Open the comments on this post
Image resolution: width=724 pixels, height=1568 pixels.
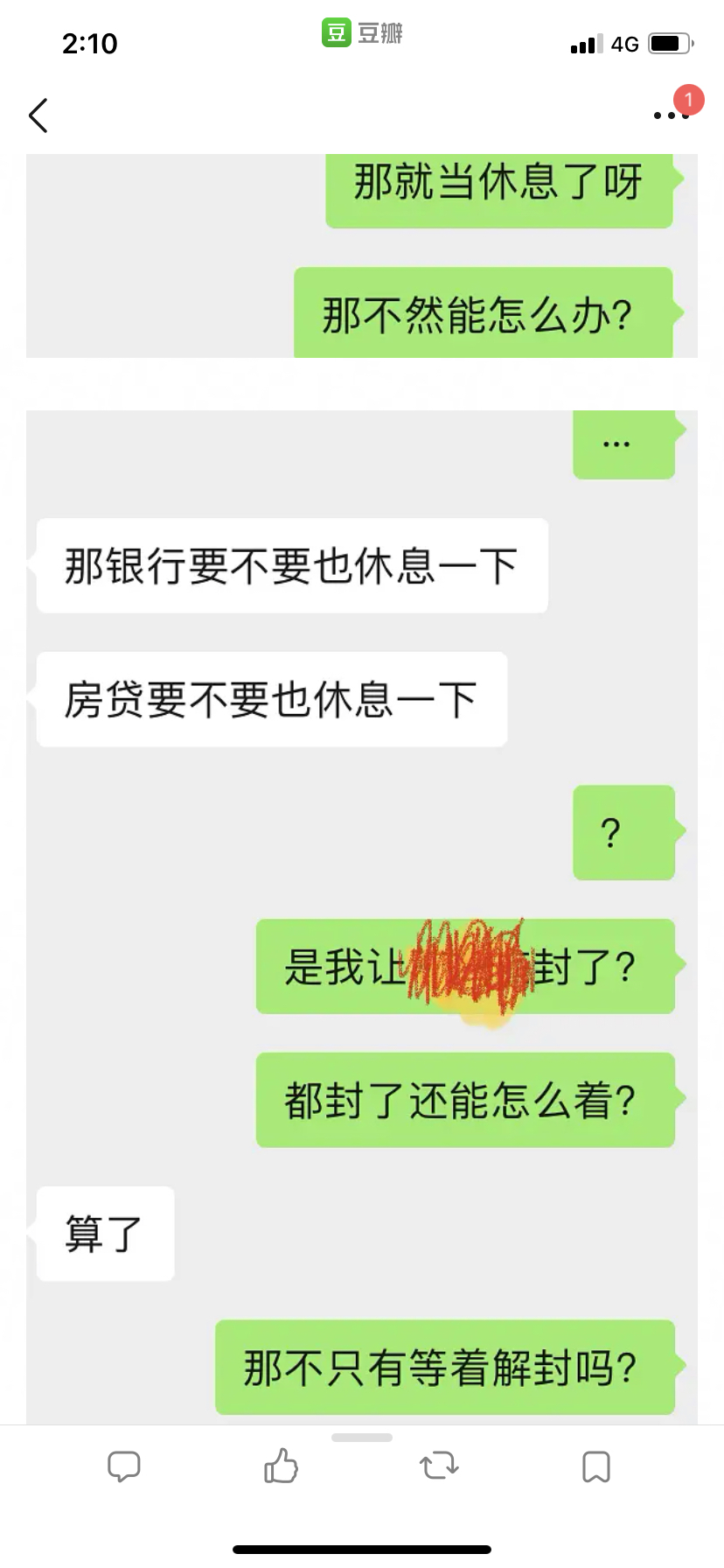[x=123, y=1466]
